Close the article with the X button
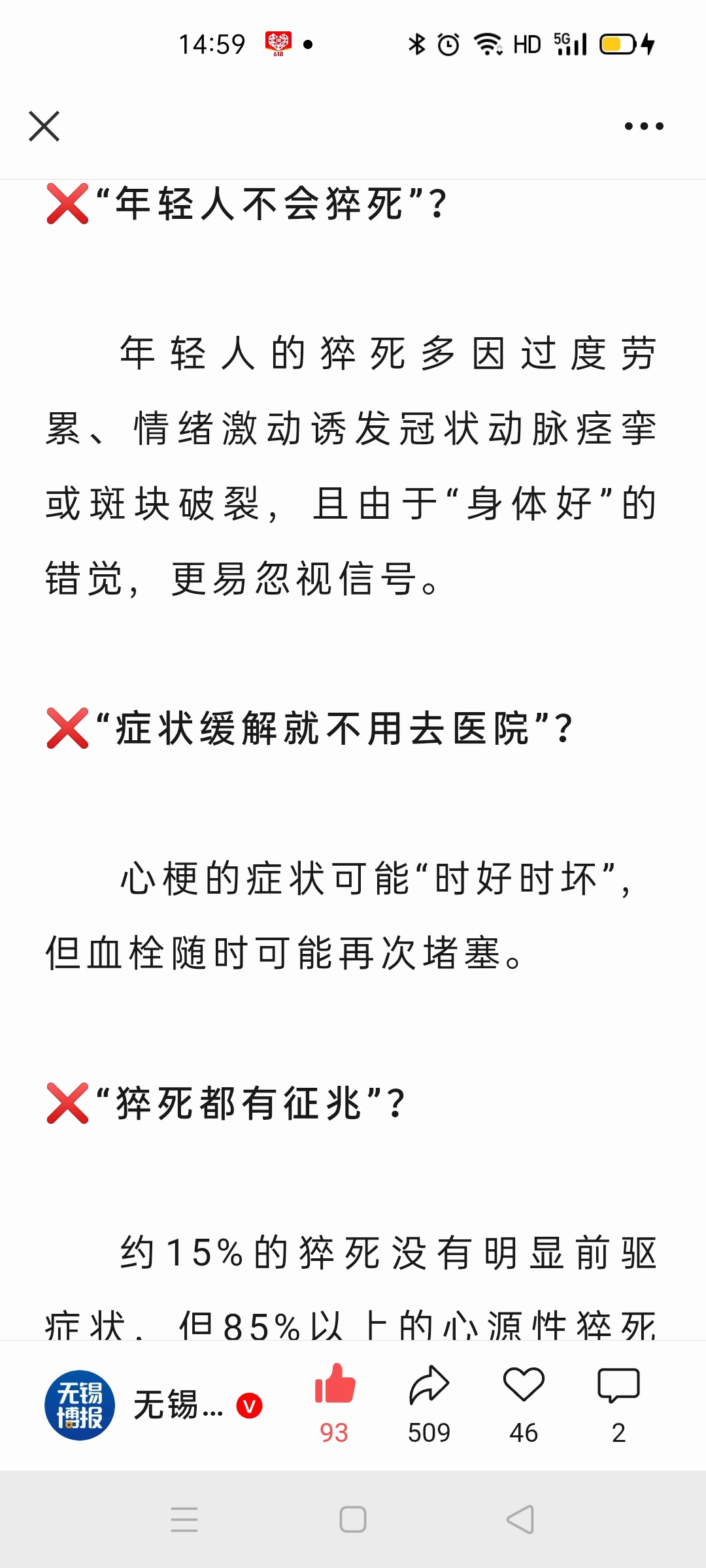 [44, 126]
